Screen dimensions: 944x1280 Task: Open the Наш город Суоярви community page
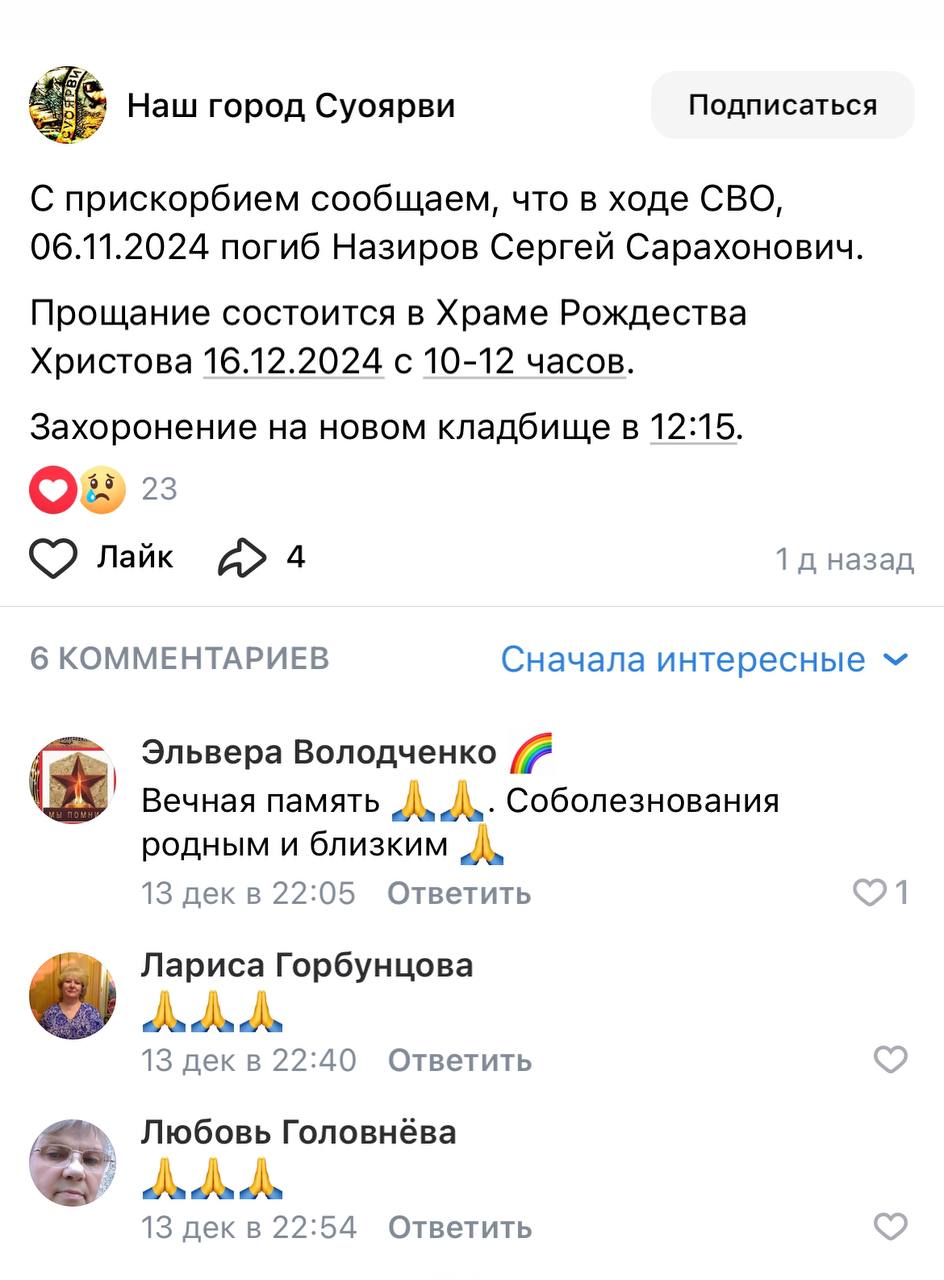click(x=290, y=106)
